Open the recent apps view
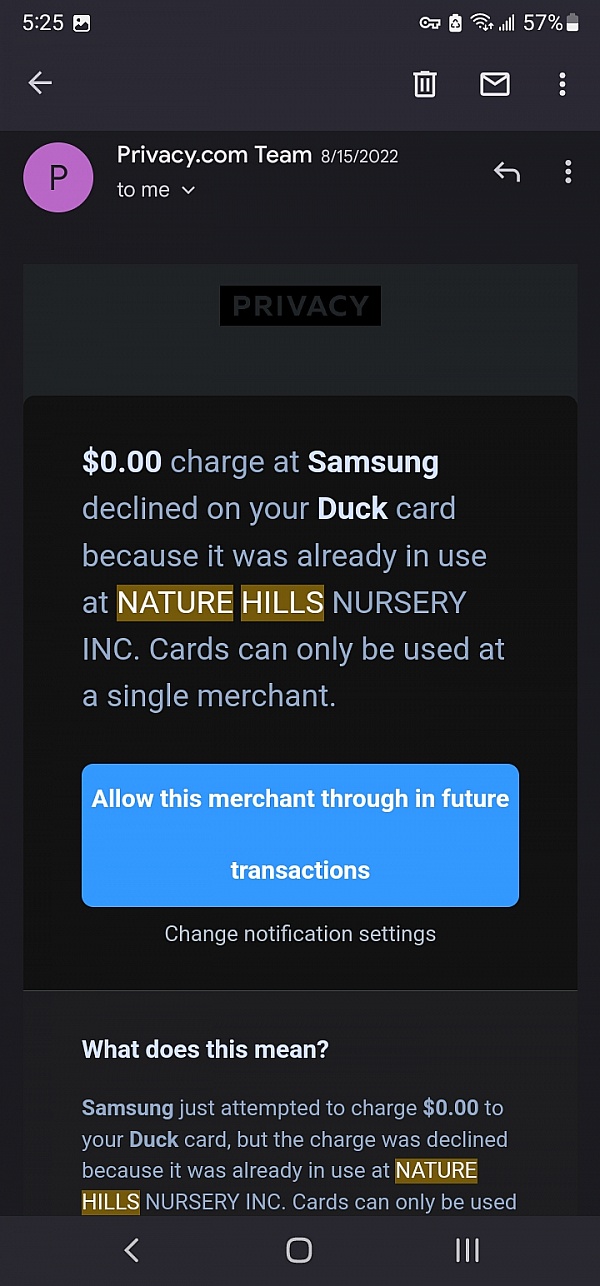Viewport: 600px width, 1286px height. [x=466, y=1250]
